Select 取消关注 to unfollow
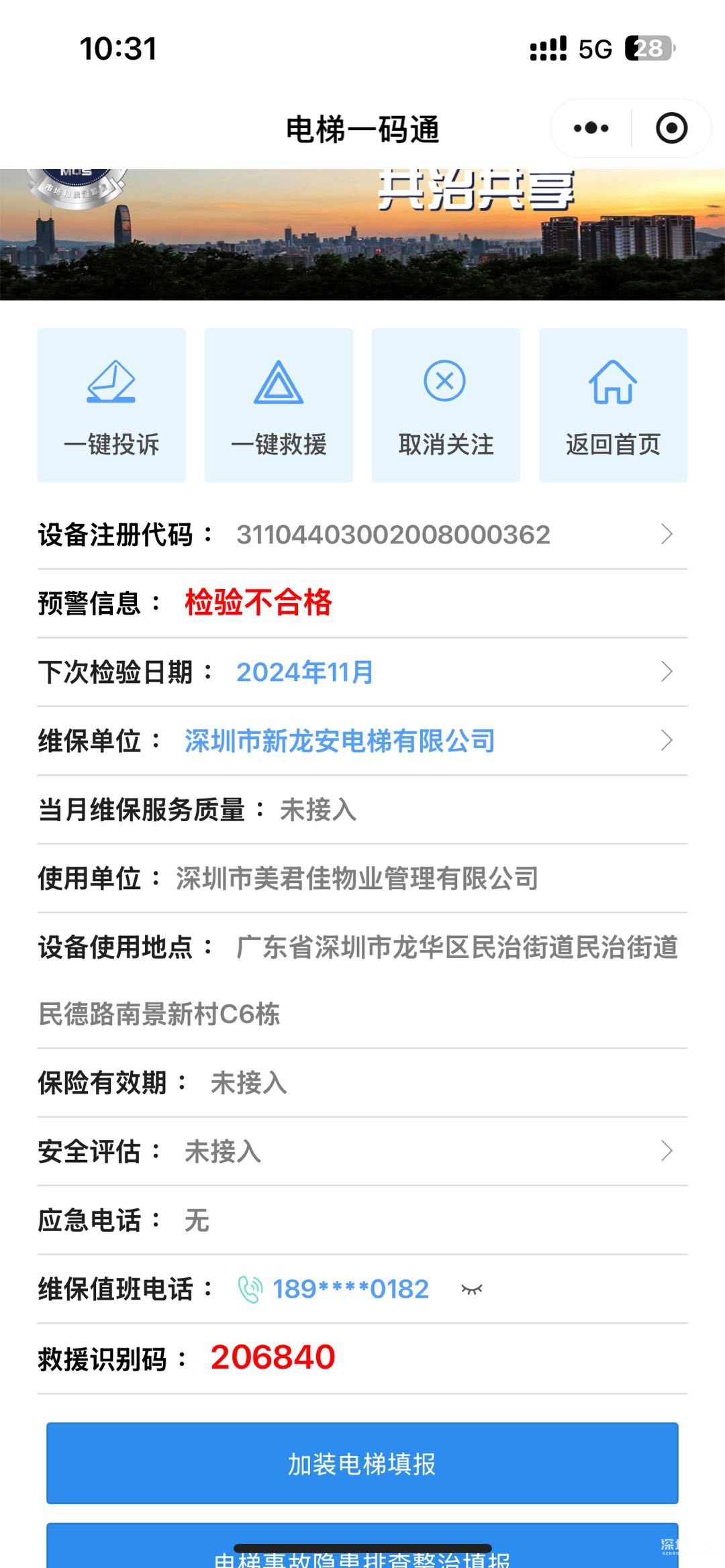 coord(446,405)
